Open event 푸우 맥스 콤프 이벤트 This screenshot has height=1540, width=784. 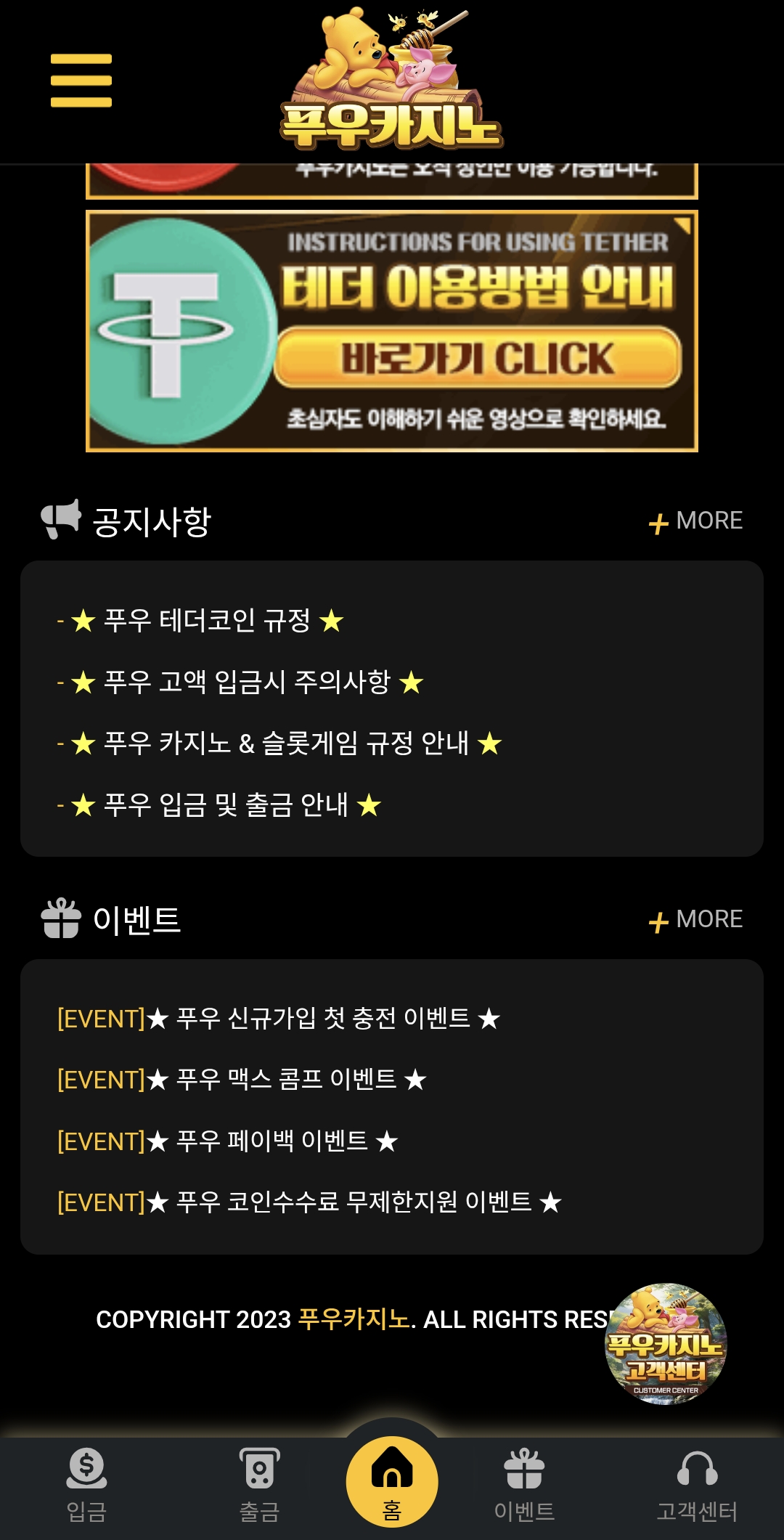pyautogui.click(x=242, y=1080)
